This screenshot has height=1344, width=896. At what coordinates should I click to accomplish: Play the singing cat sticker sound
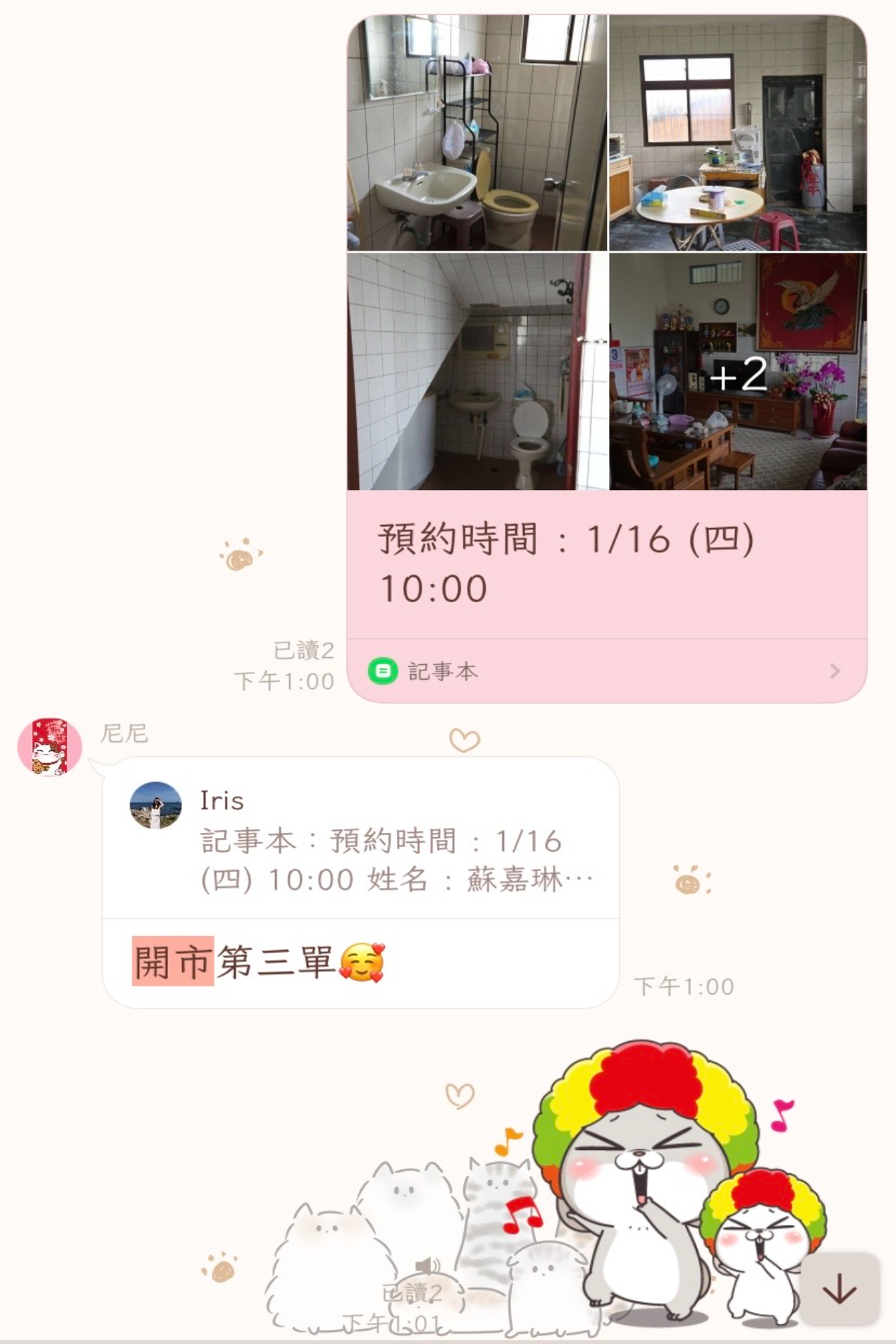tap(427, 1267)
